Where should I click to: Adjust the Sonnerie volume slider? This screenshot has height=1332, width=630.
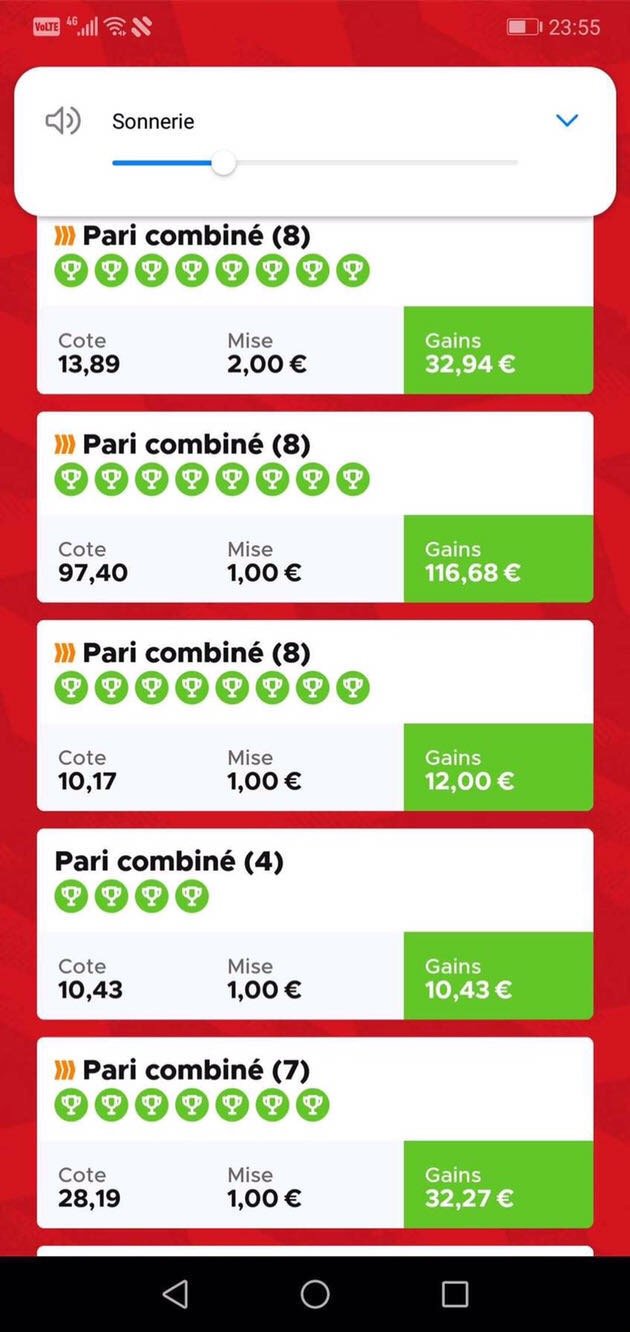pos(224,163)
